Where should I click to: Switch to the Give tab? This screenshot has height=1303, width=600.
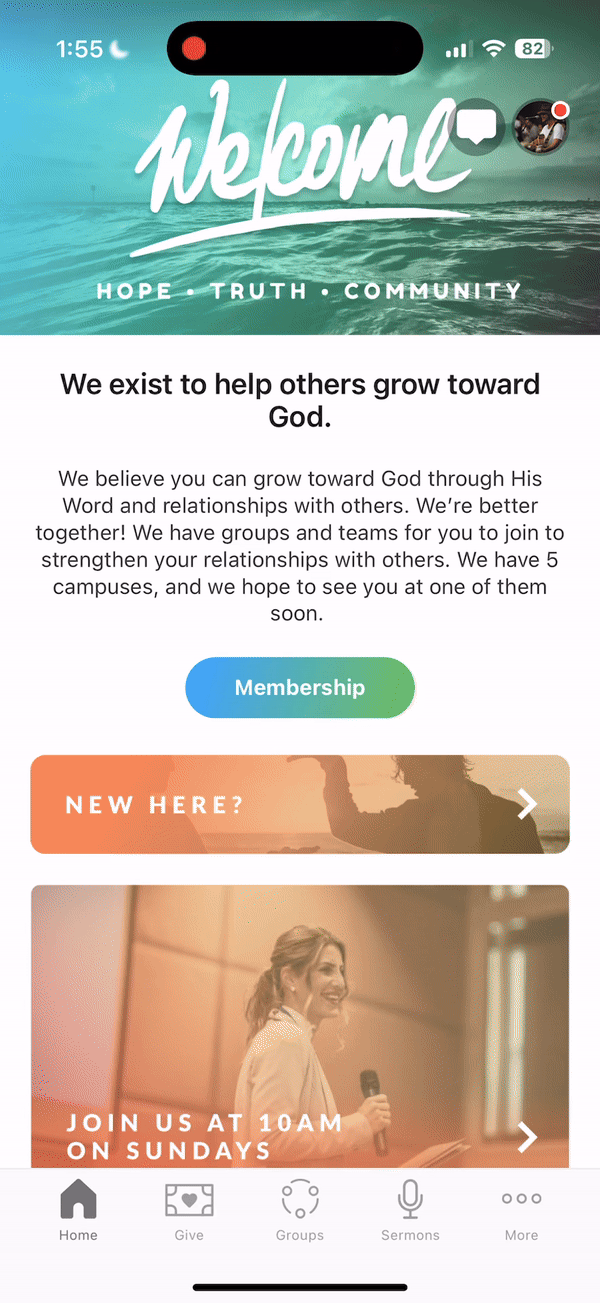(x=189, y=1209)
